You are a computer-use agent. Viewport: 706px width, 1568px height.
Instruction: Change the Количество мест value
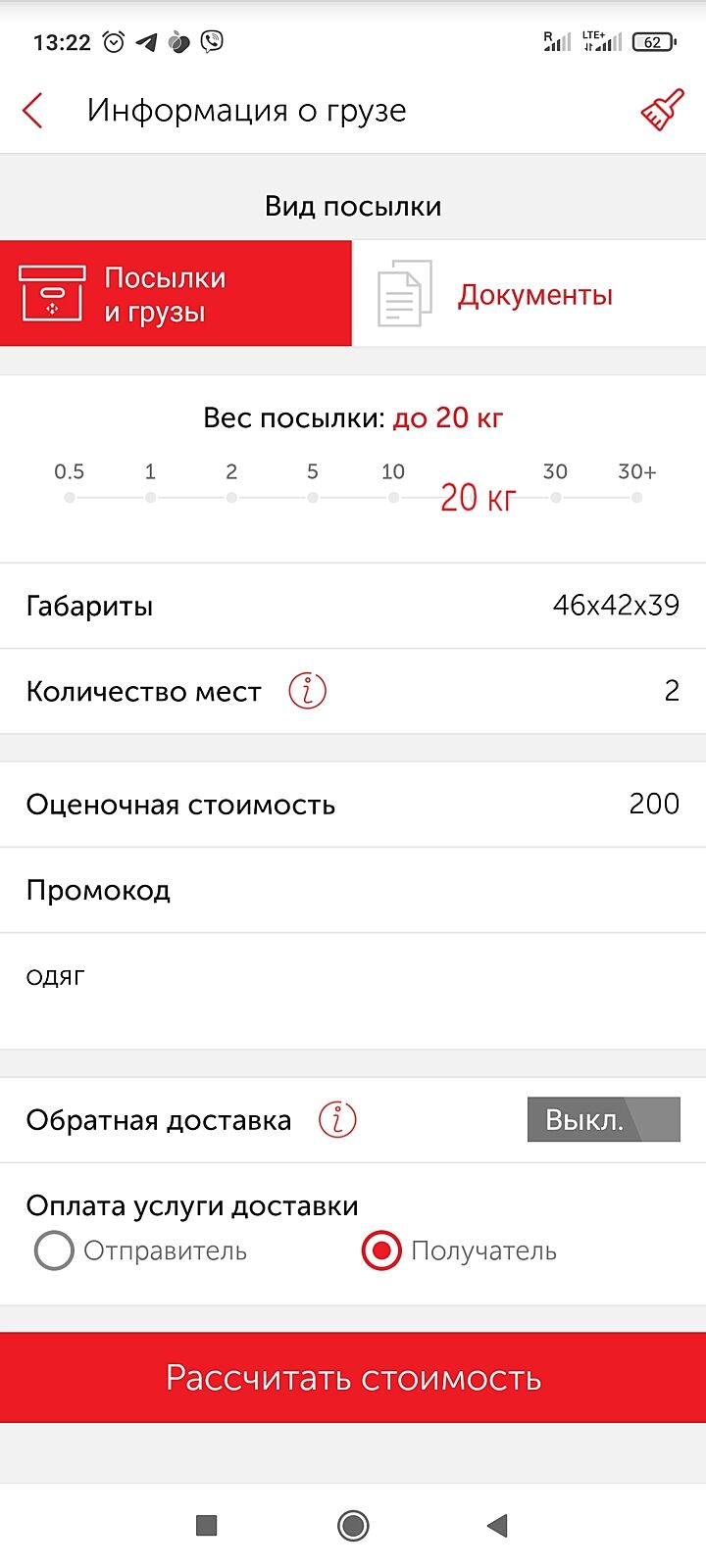tap(671, 691)
